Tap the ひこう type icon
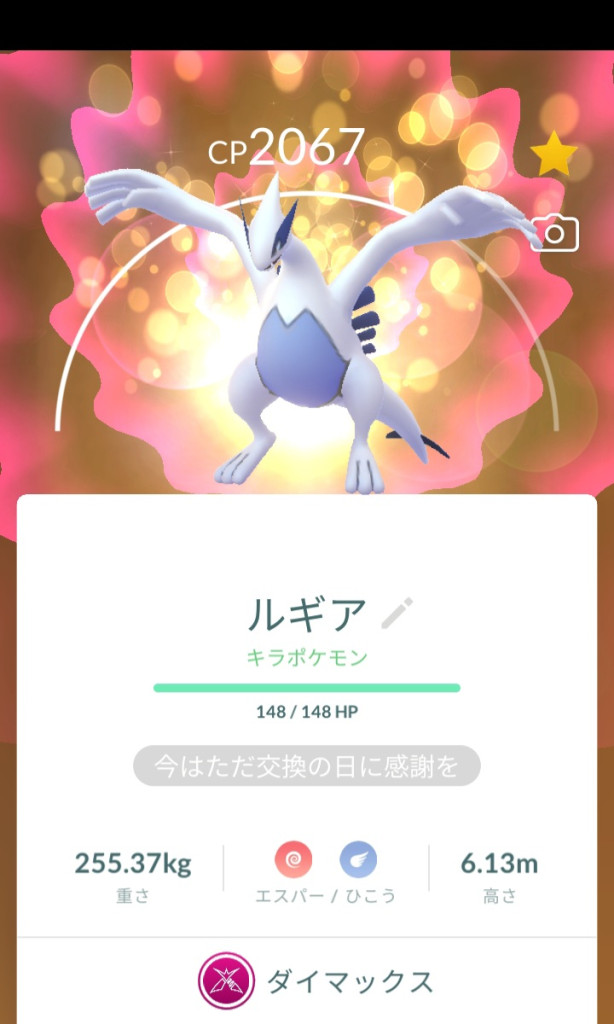This screenshot has width=614, height=1024. coord(358,859)
